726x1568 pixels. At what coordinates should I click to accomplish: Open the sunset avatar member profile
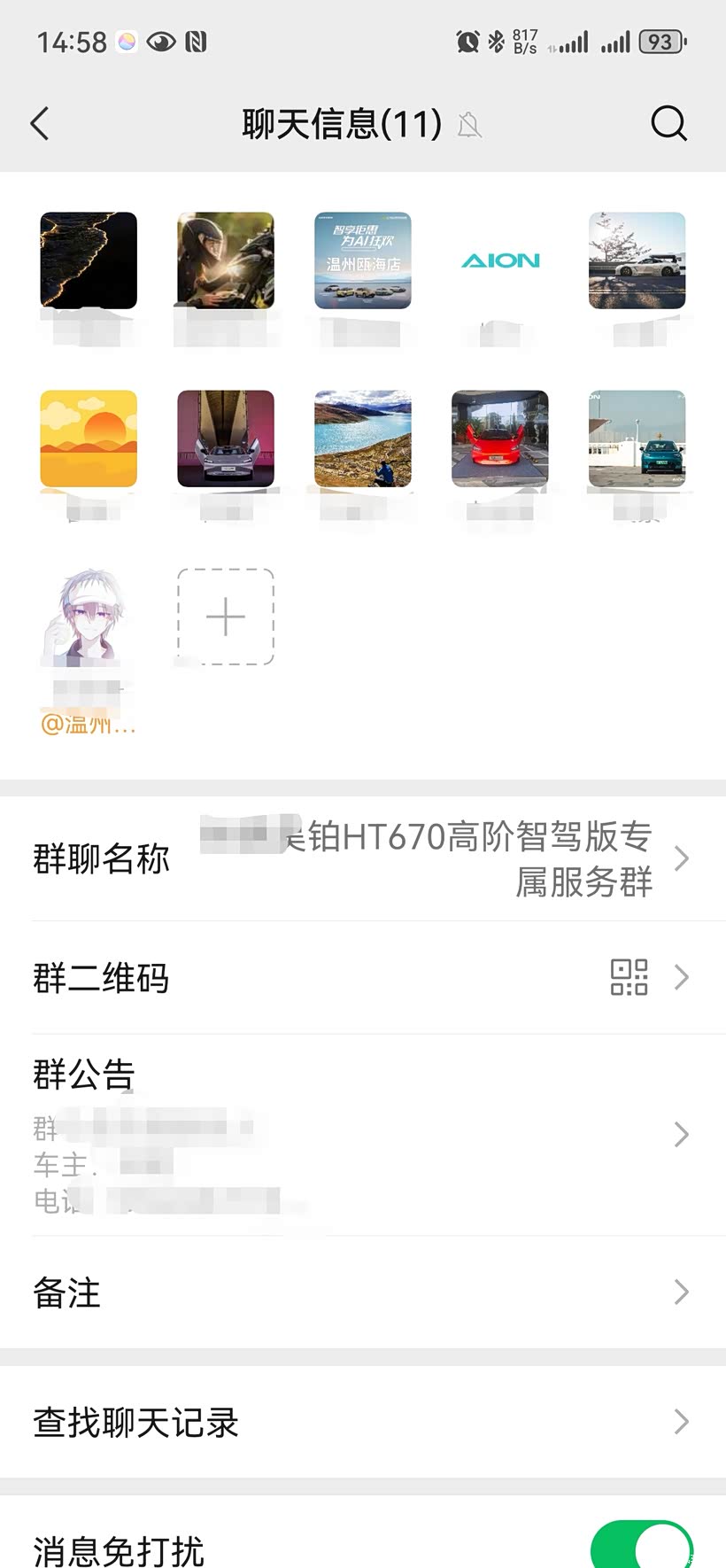89,439
